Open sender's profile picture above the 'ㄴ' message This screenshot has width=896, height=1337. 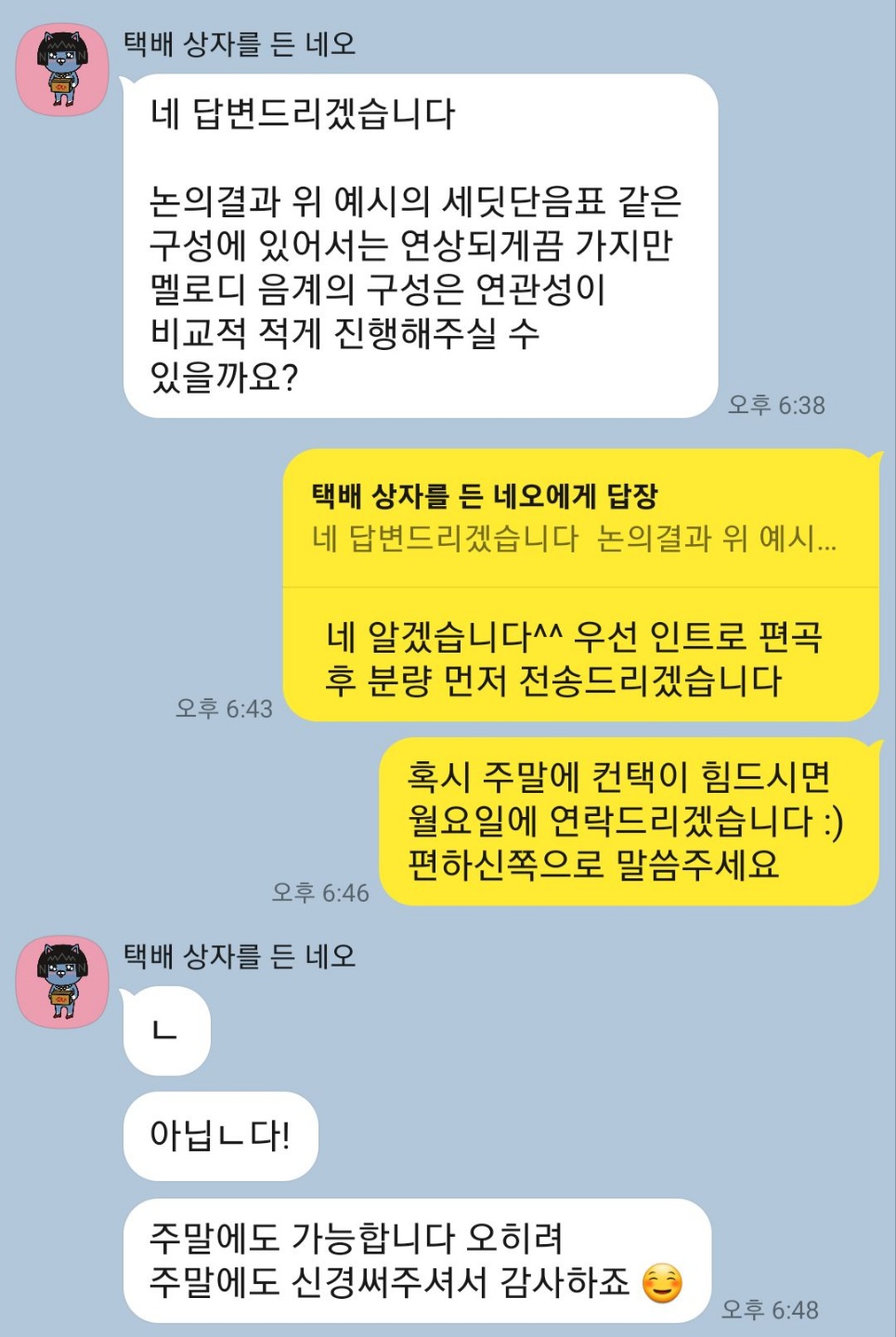(x=62, y=981)
